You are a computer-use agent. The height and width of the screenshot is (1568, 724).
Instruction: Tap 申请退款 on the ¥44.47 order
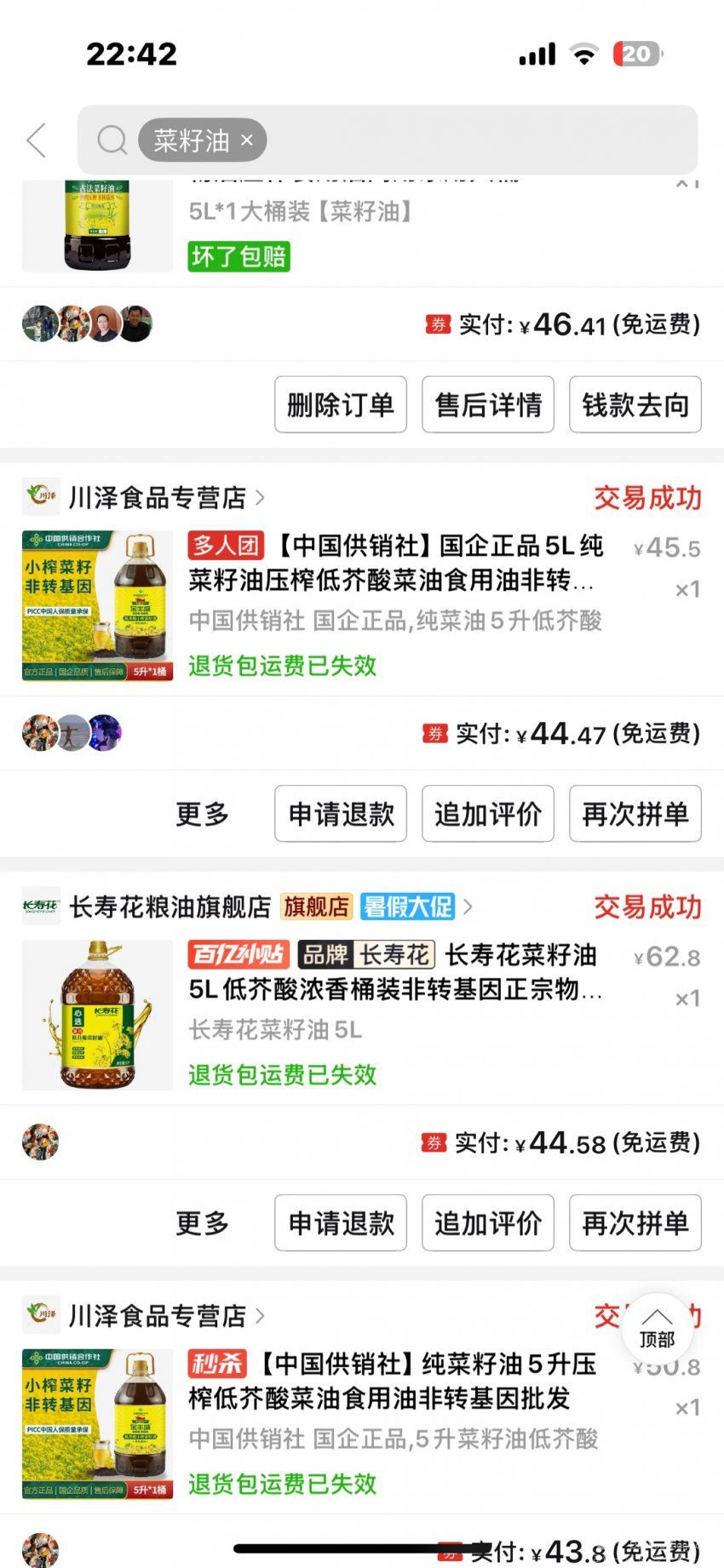(340, 814)
